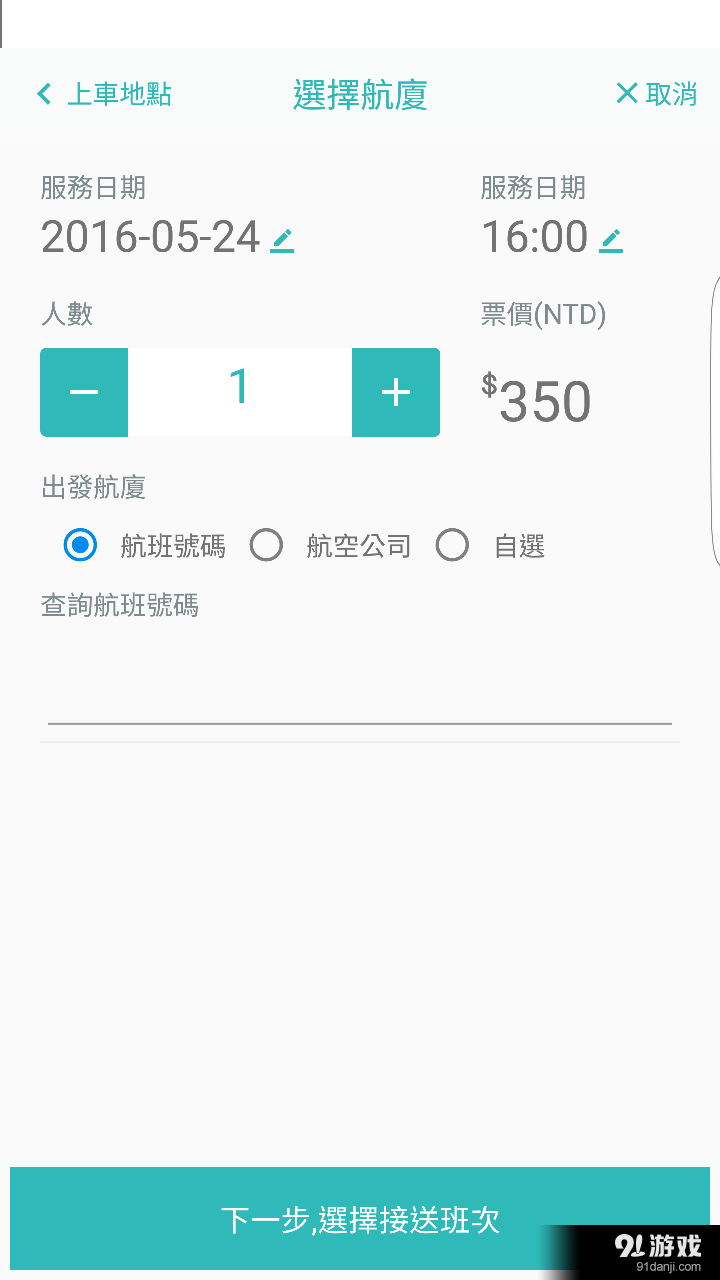Tap the passenger count field showing 1
The image size is (720, 1280).
click(240, 392)
